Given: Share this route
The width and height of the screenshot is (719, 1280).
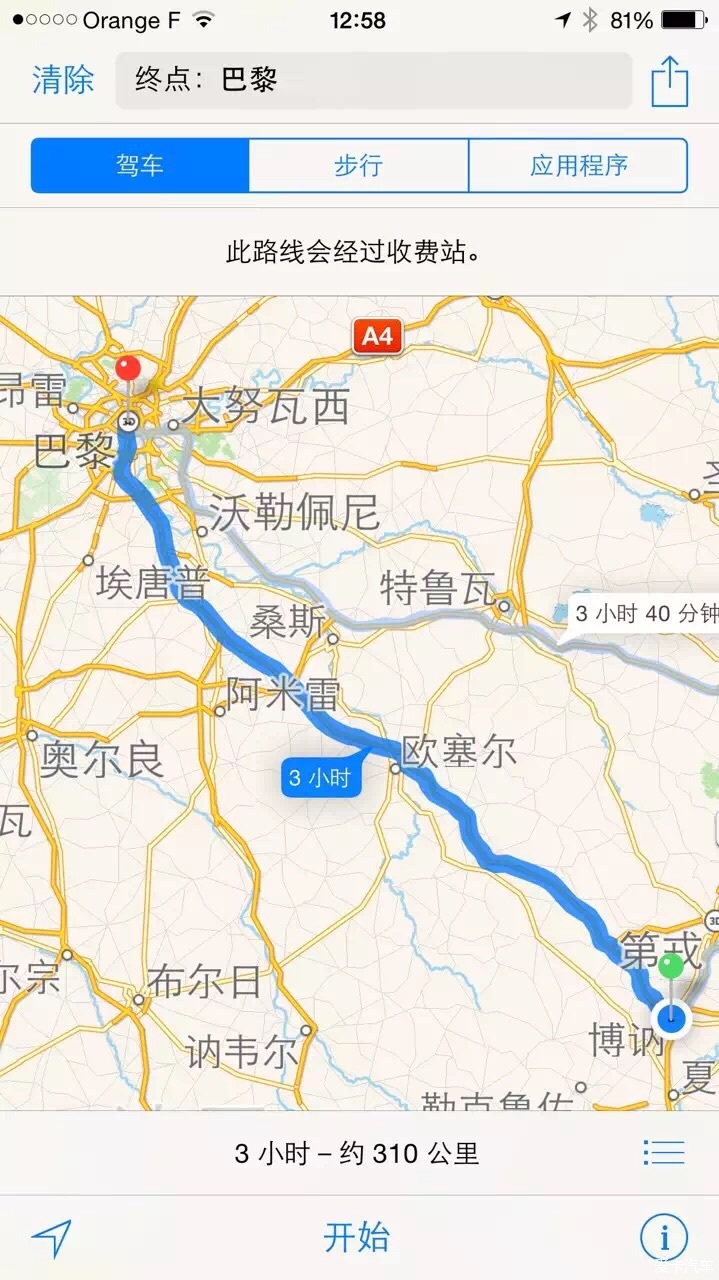Looking at the screenshot, I should pyautogui.click(x=669, y=80).
